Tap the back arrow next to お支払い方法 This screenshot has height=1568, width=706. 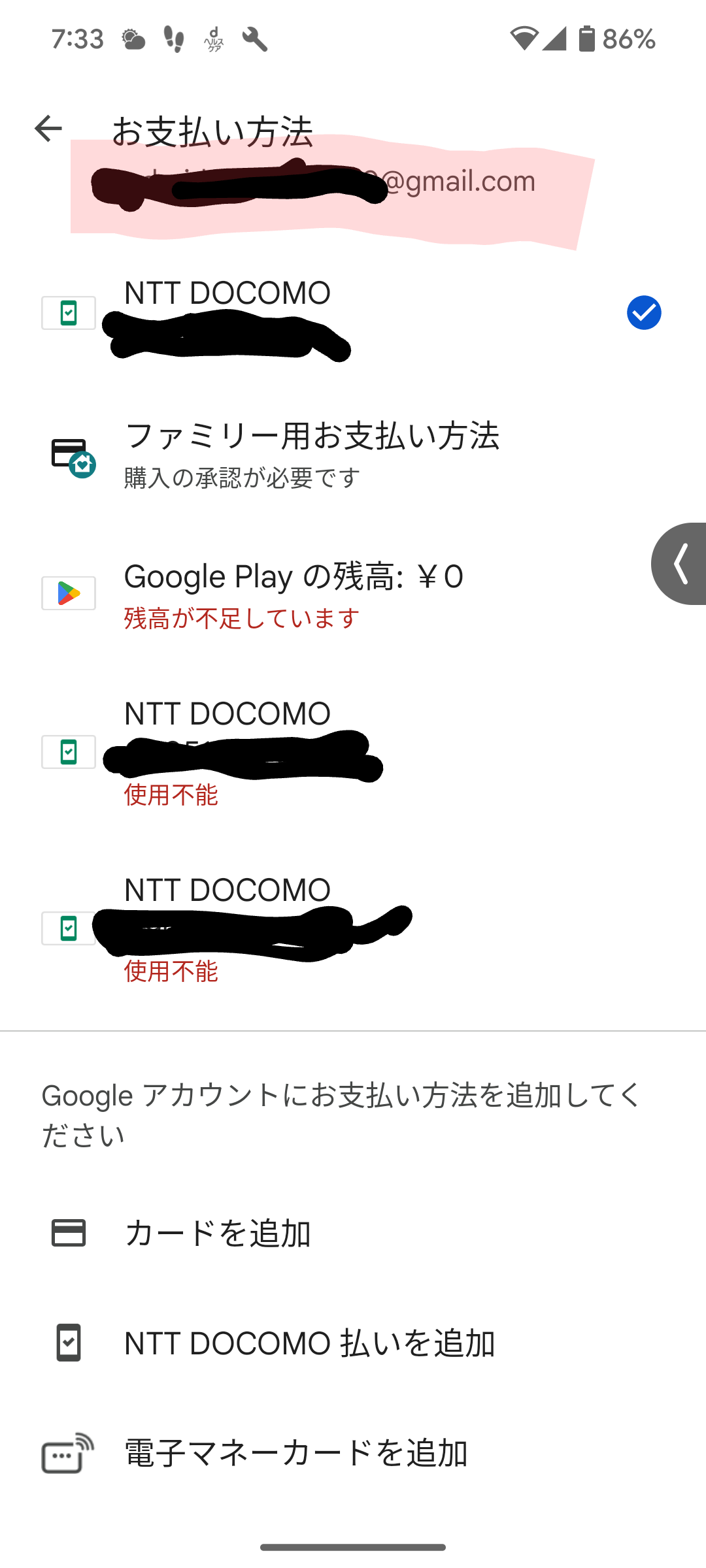point(48,129)
